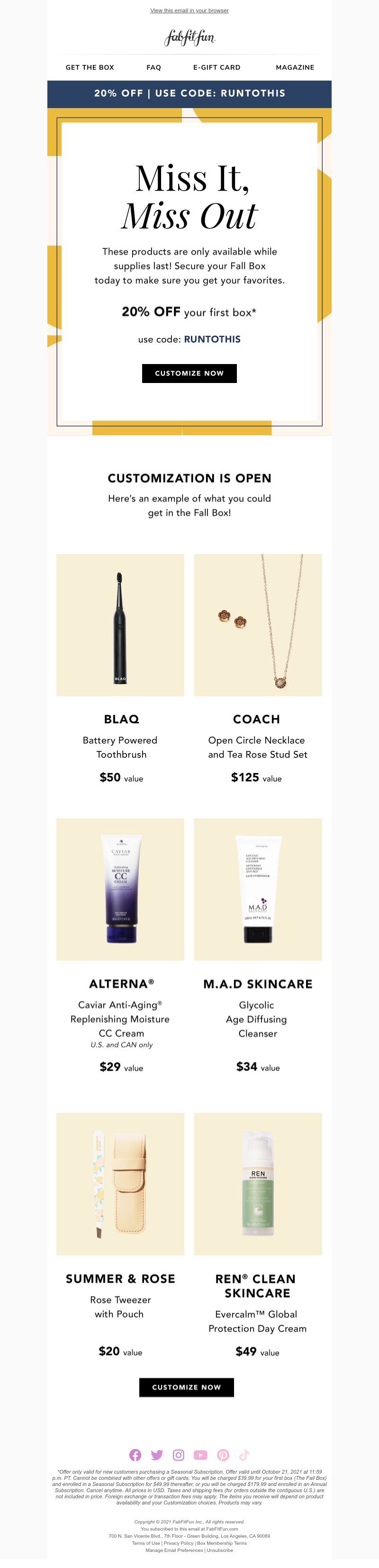Screen dimensions: 379x1568
Task: Open the YouTube channel icon
Action: tap(200, 1455)
